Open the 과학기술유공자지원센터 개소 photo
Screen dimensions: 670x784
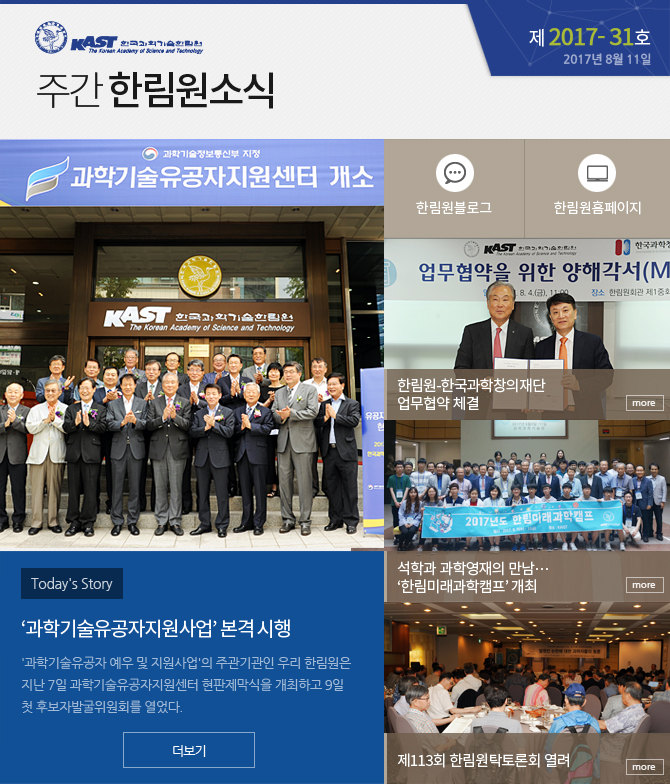(x=192, y=345)
